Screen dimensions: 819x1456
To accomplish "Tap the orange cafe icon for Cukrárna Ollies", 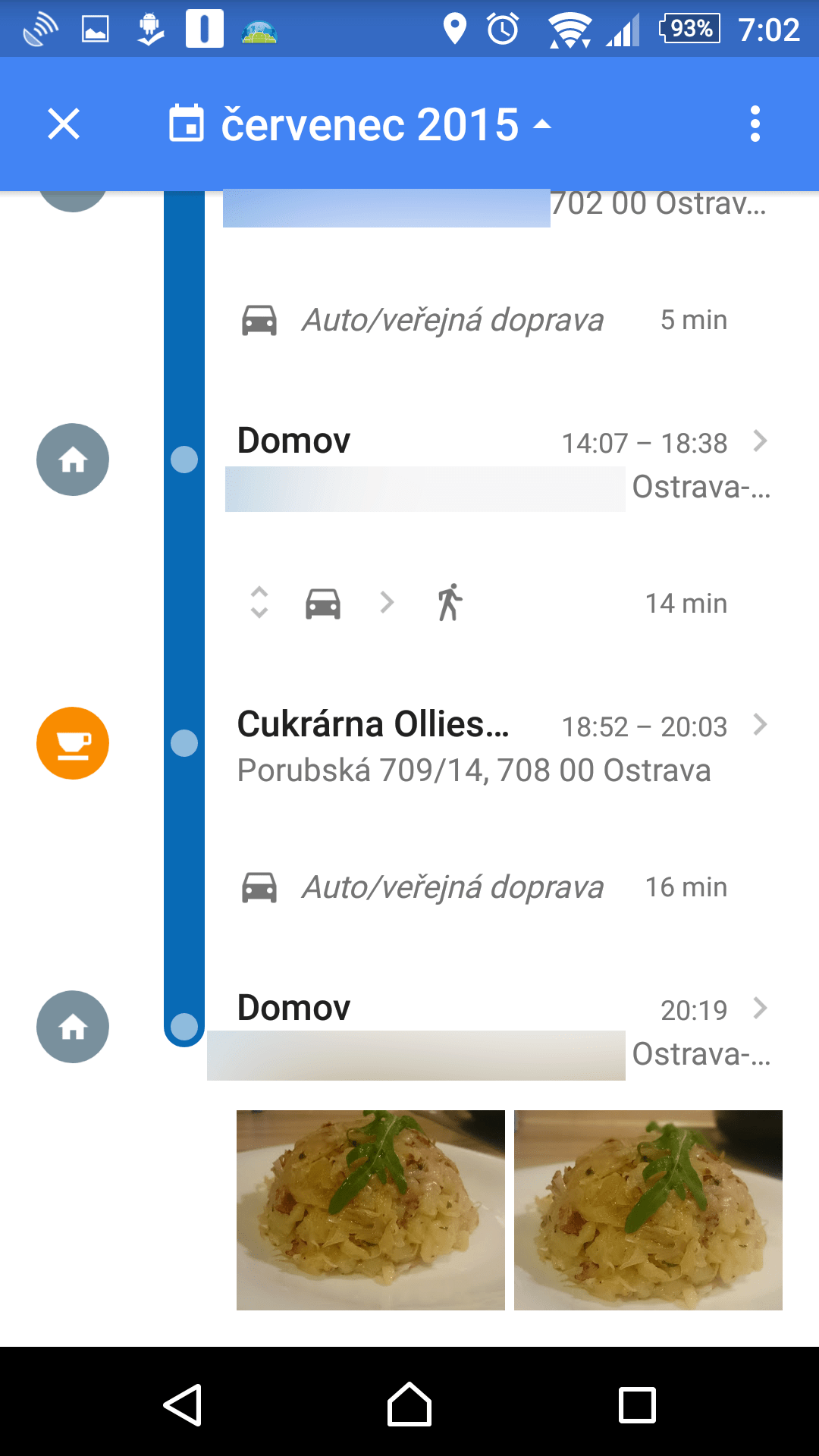I will coord(73,743).
